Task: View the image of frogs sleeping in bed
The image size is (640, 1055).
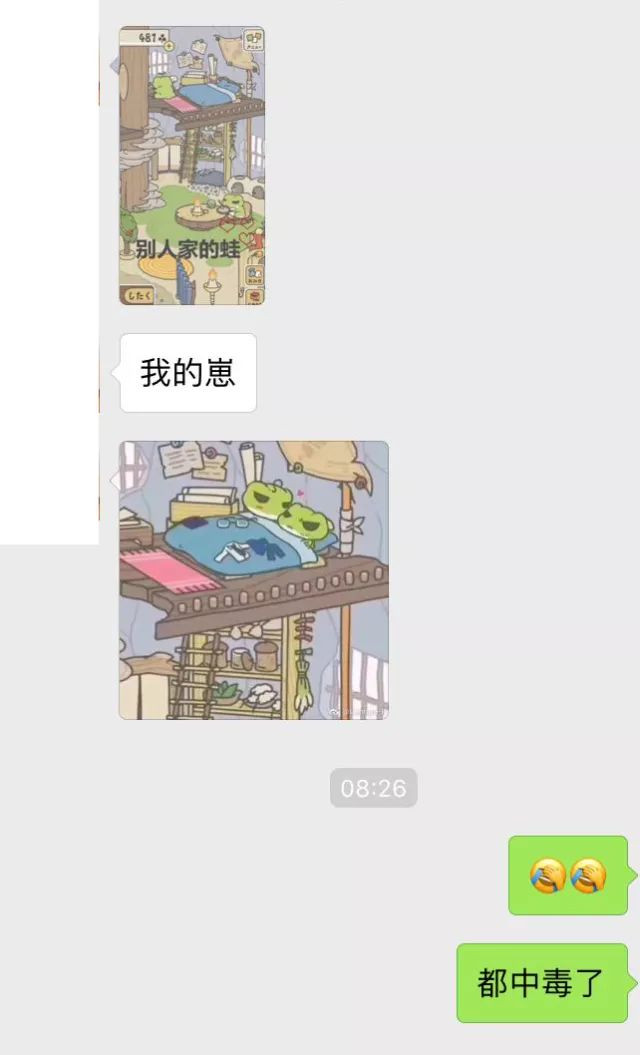Action: (254, 580)
